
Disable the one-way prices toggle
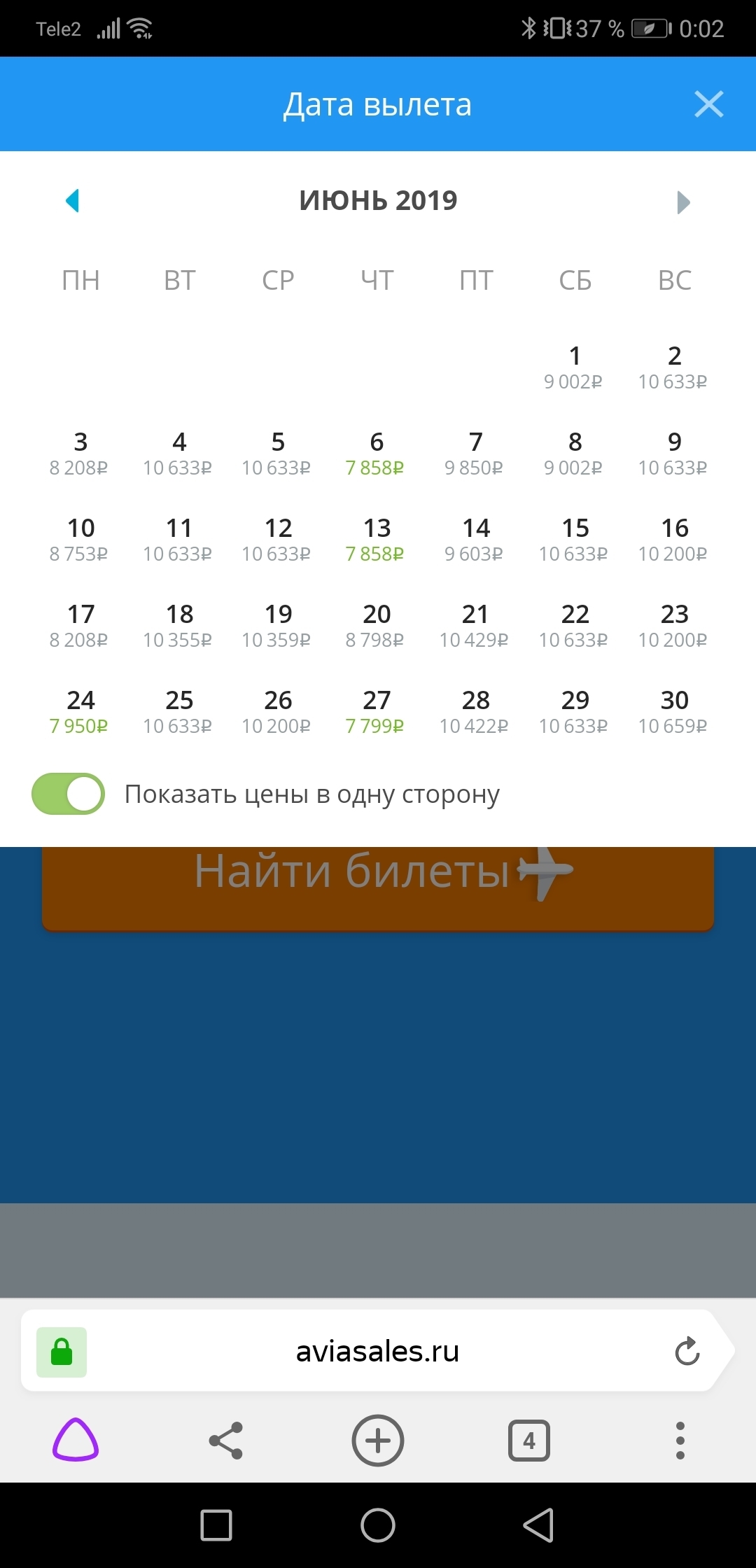coord(68,794)
